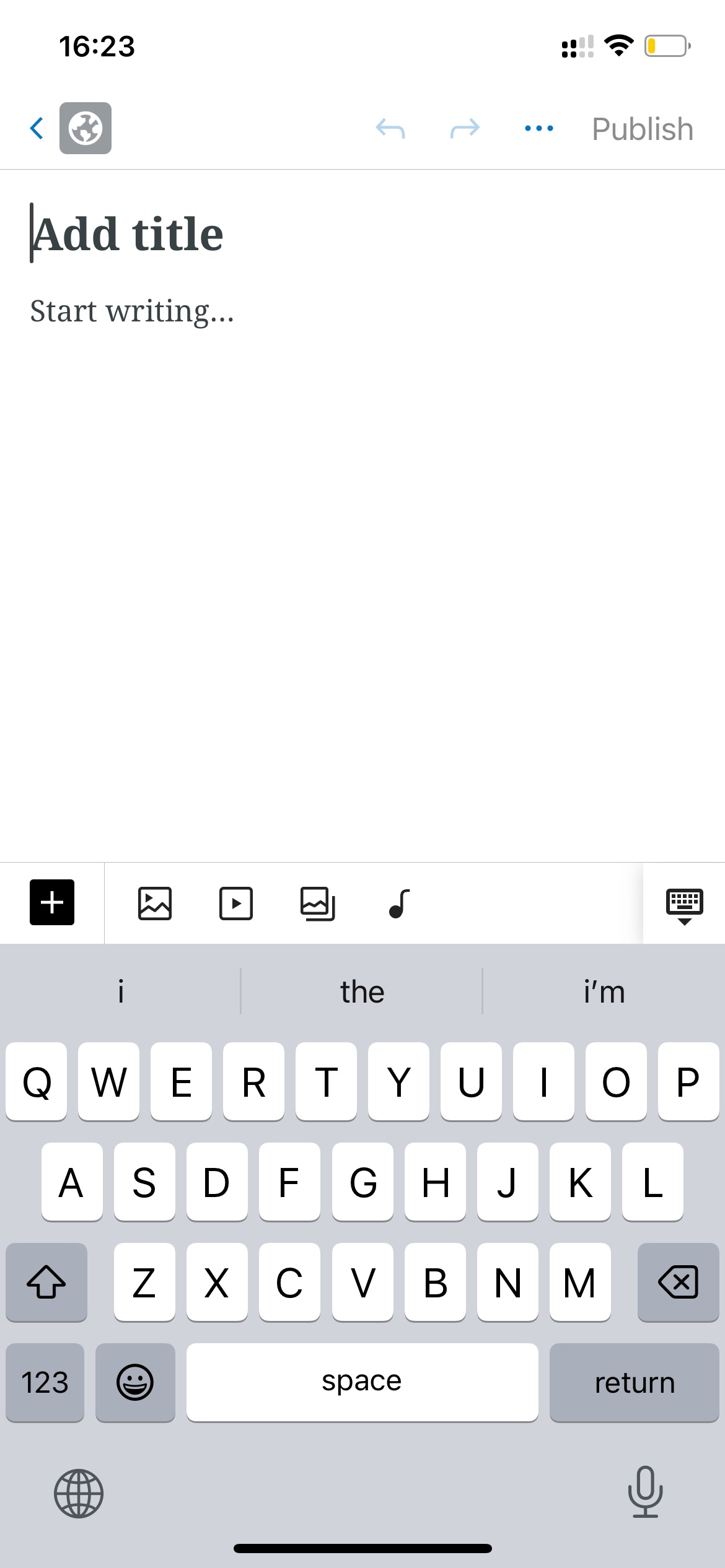
Task: Insert a gallery block
Action: click(318, 904)
